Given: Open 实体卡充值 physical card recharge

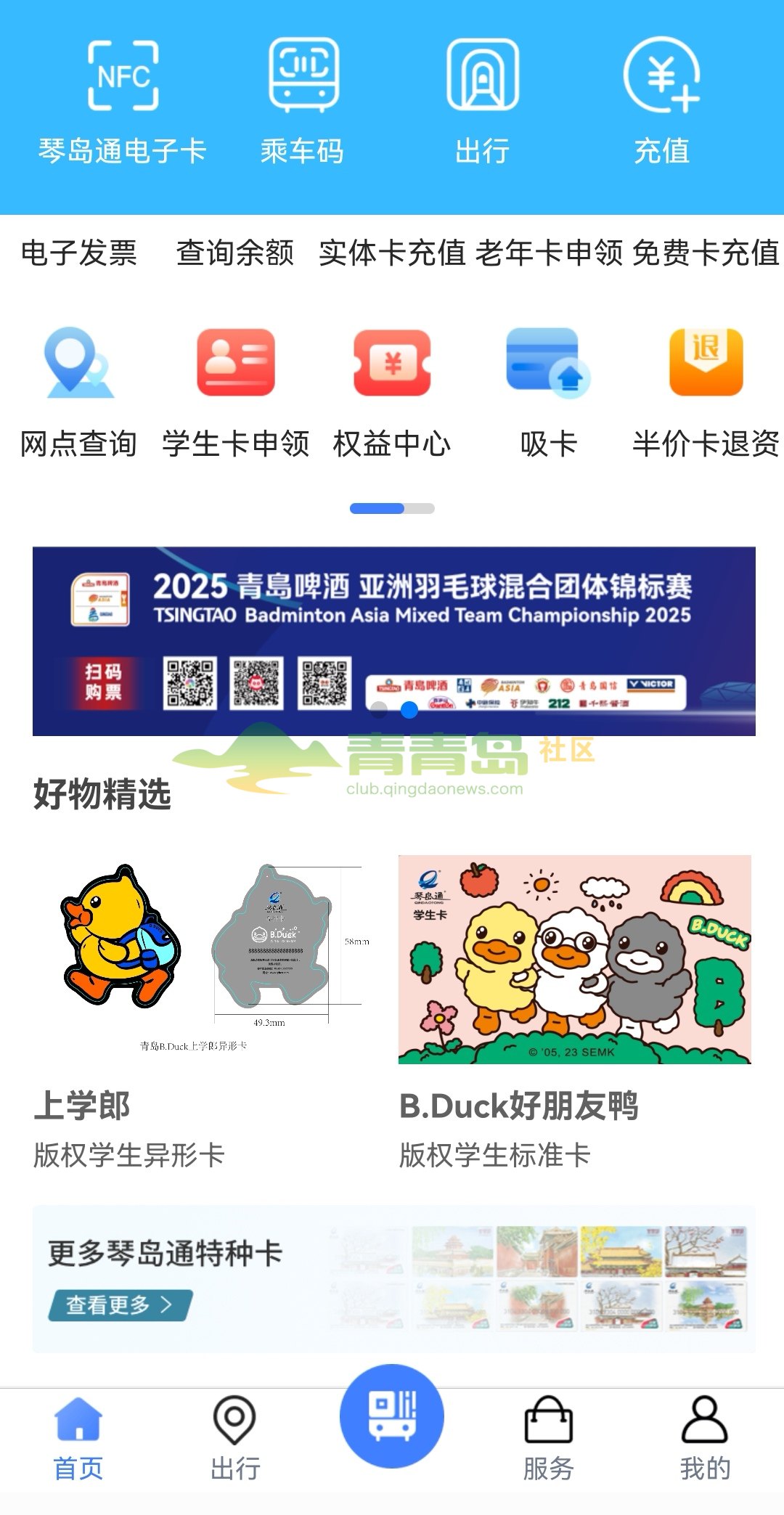Looking at the screenshot, I should tap(392, 253).
